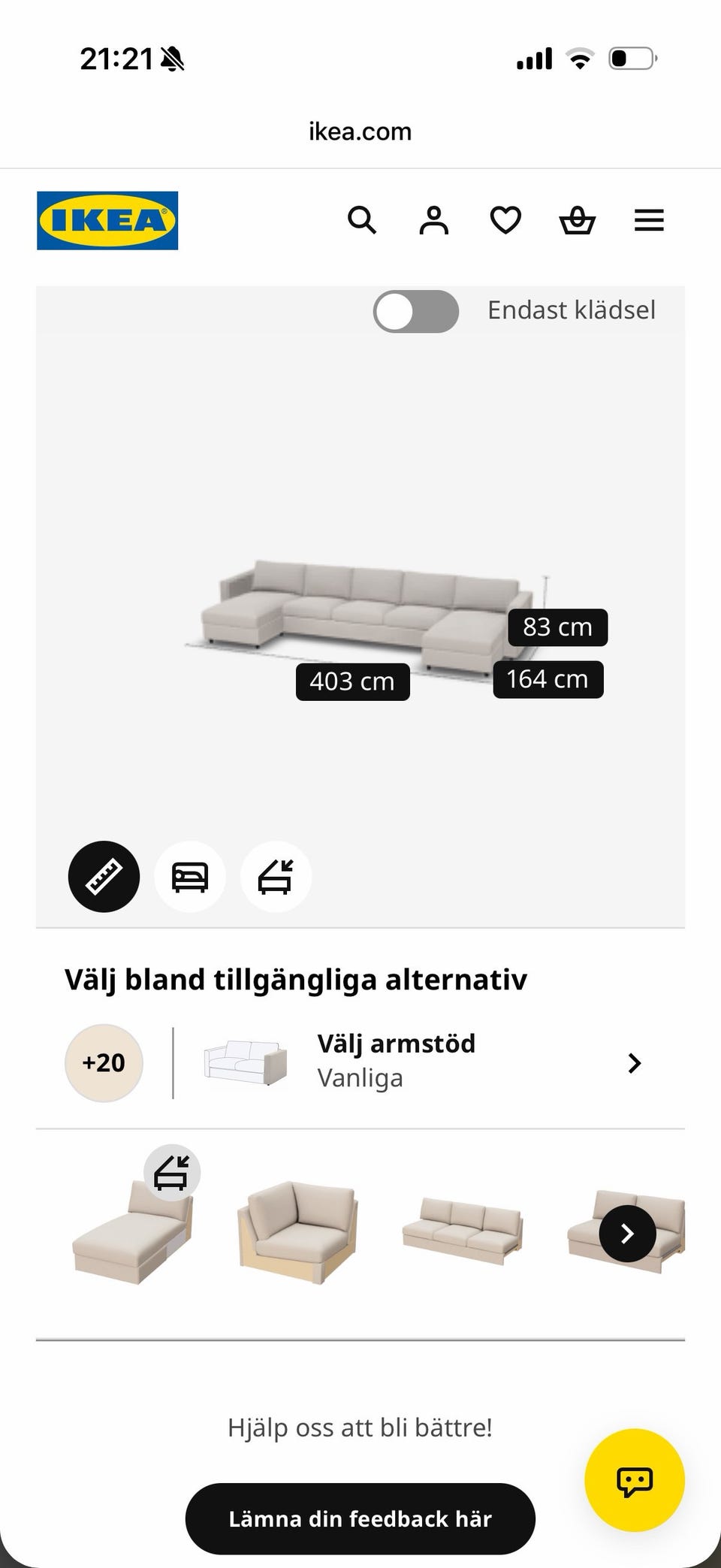Toggle the Endast klädsel switch

[x=416, y=311]
